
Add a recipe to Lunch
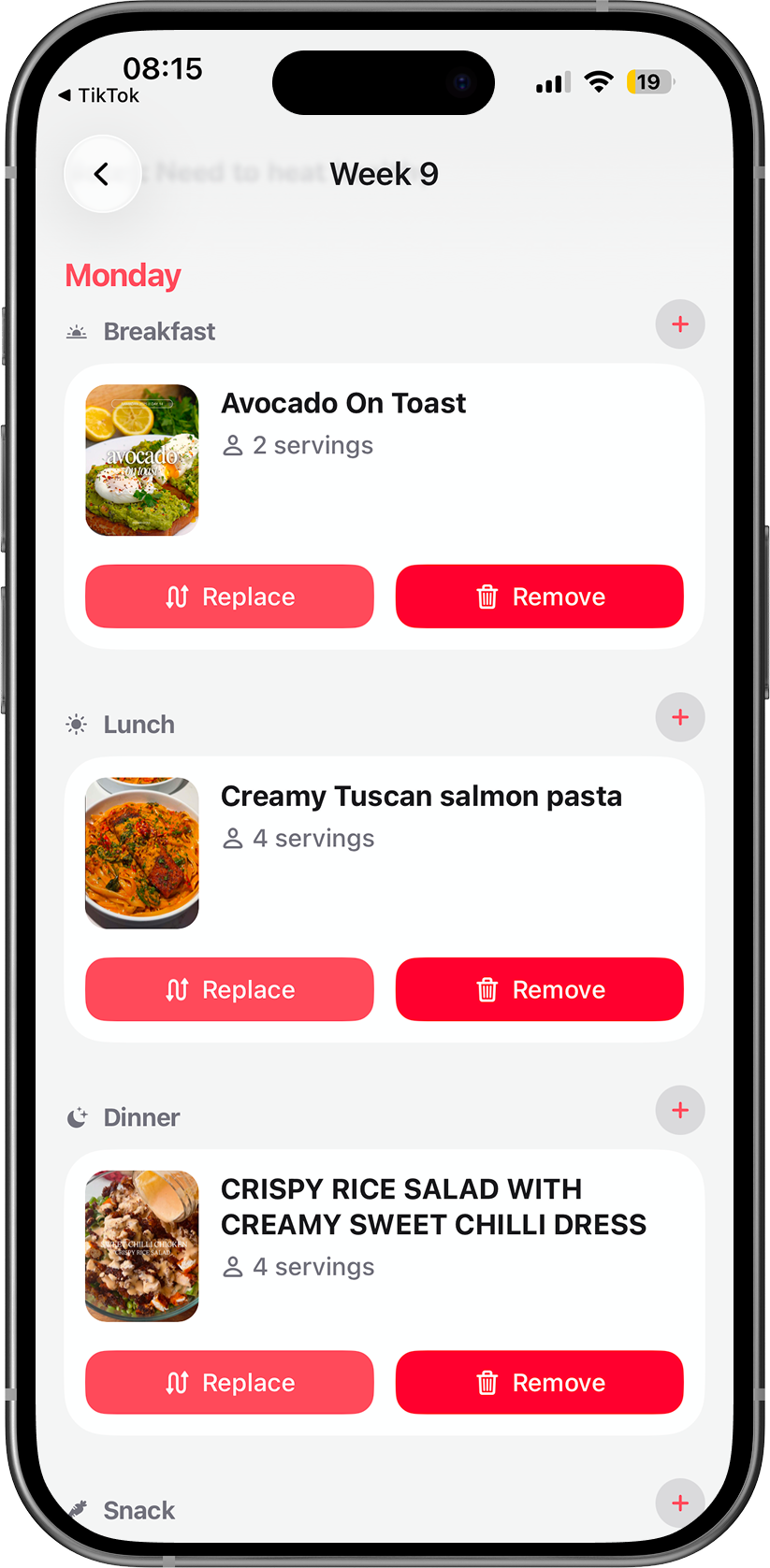[x=680, y=717]
